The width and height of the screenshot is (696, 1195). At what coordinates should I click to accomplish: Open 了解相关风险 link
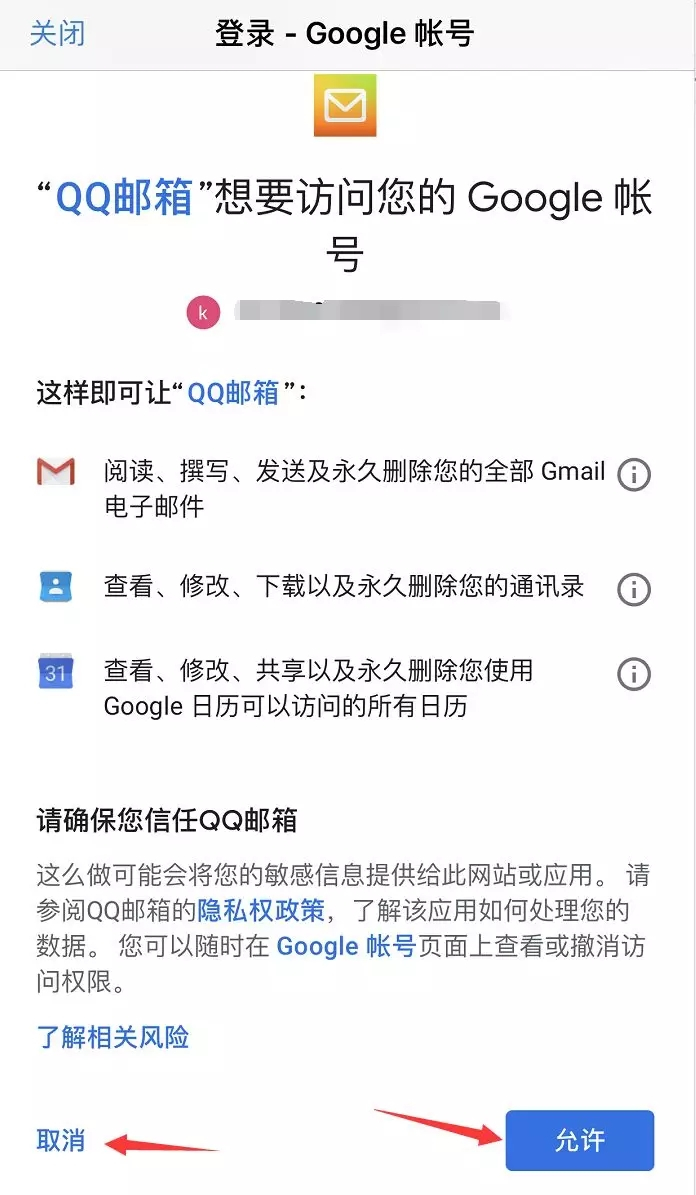[x=113, y=1036]
